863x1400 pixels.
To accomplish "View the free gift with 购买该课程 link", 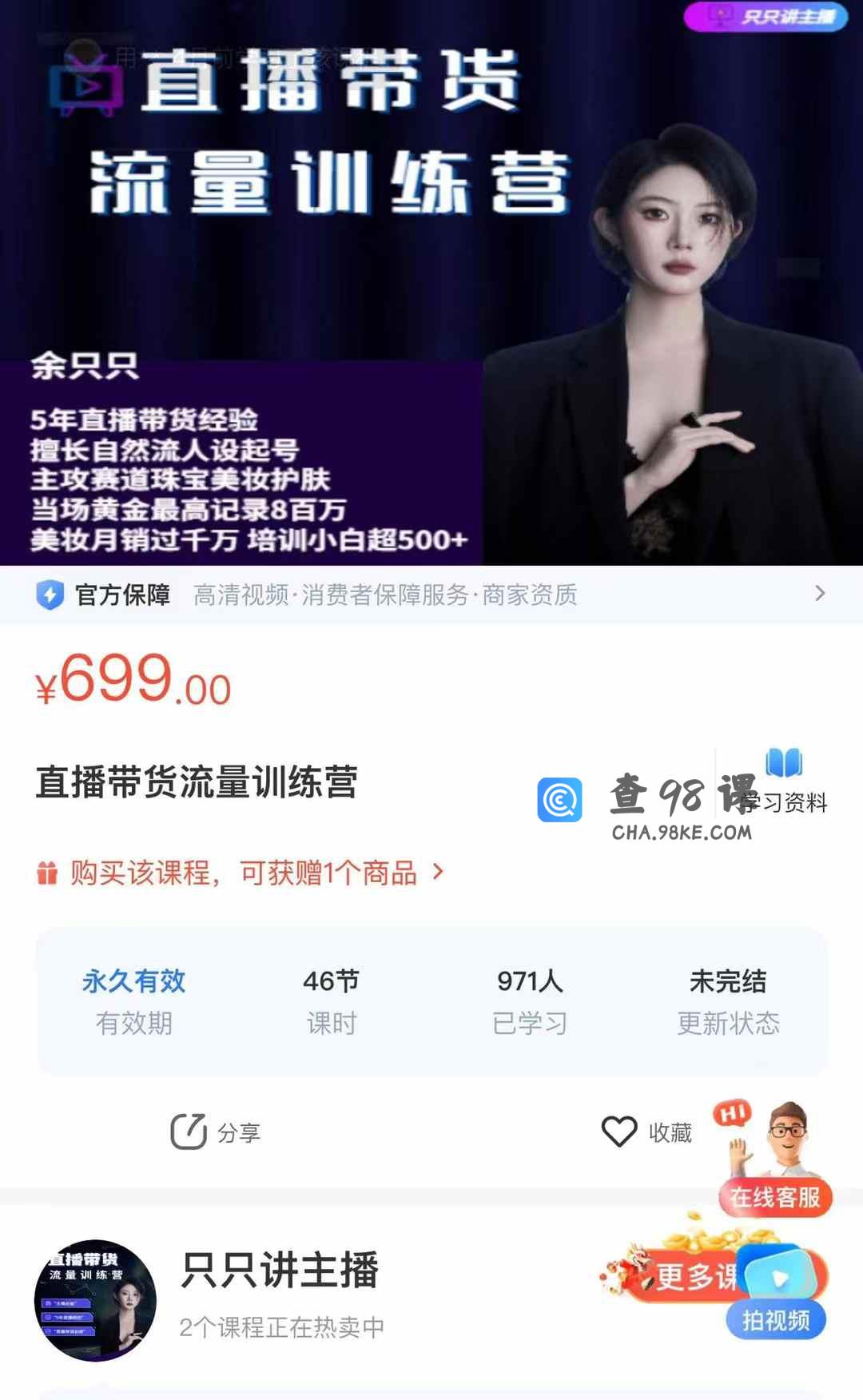I will click(x=240, y=873).
